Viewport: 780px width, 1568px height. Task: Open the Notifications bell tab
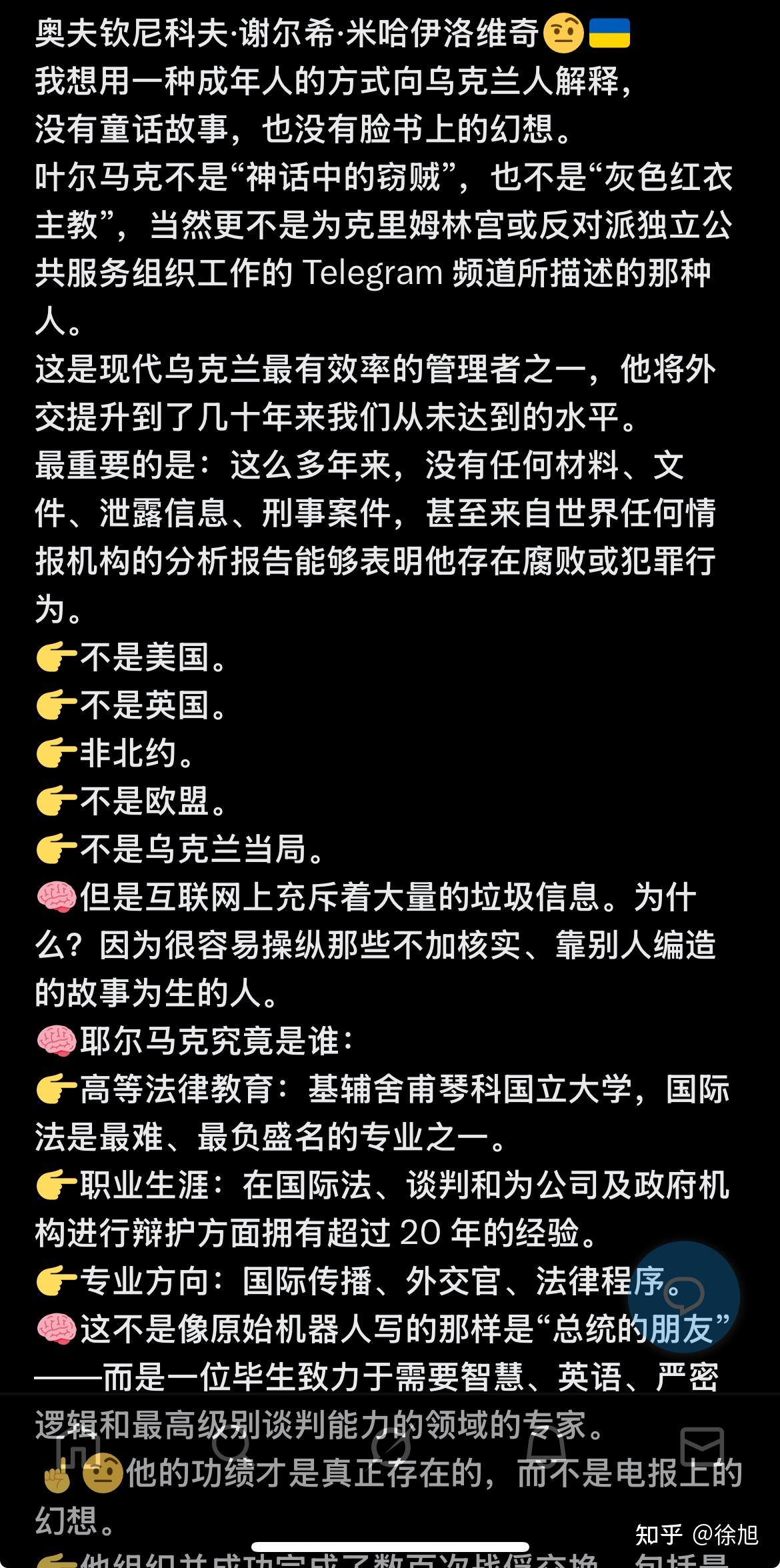(546, 1448)
